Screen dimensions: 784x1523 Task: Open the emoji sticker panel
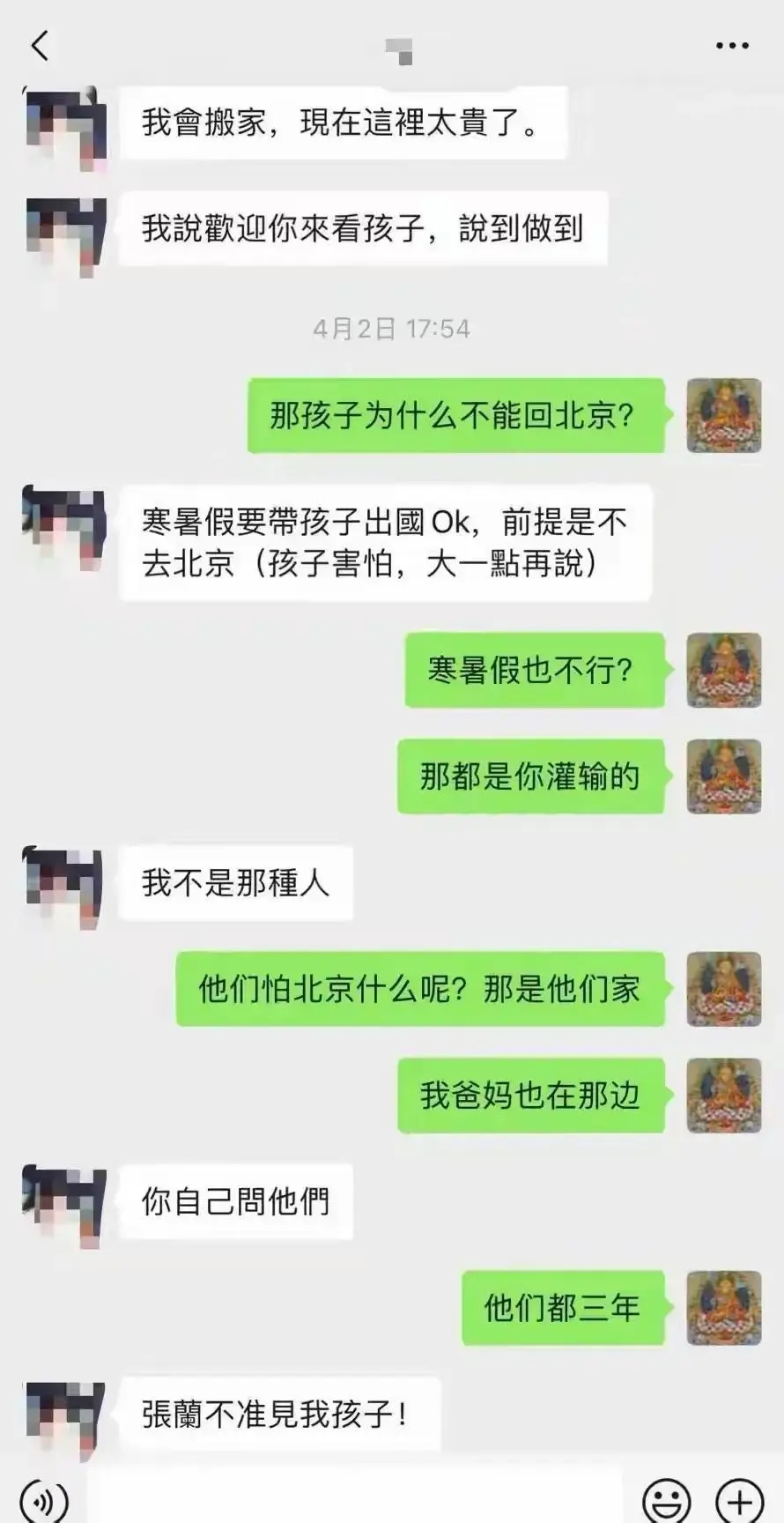(x=666, y=1500)
